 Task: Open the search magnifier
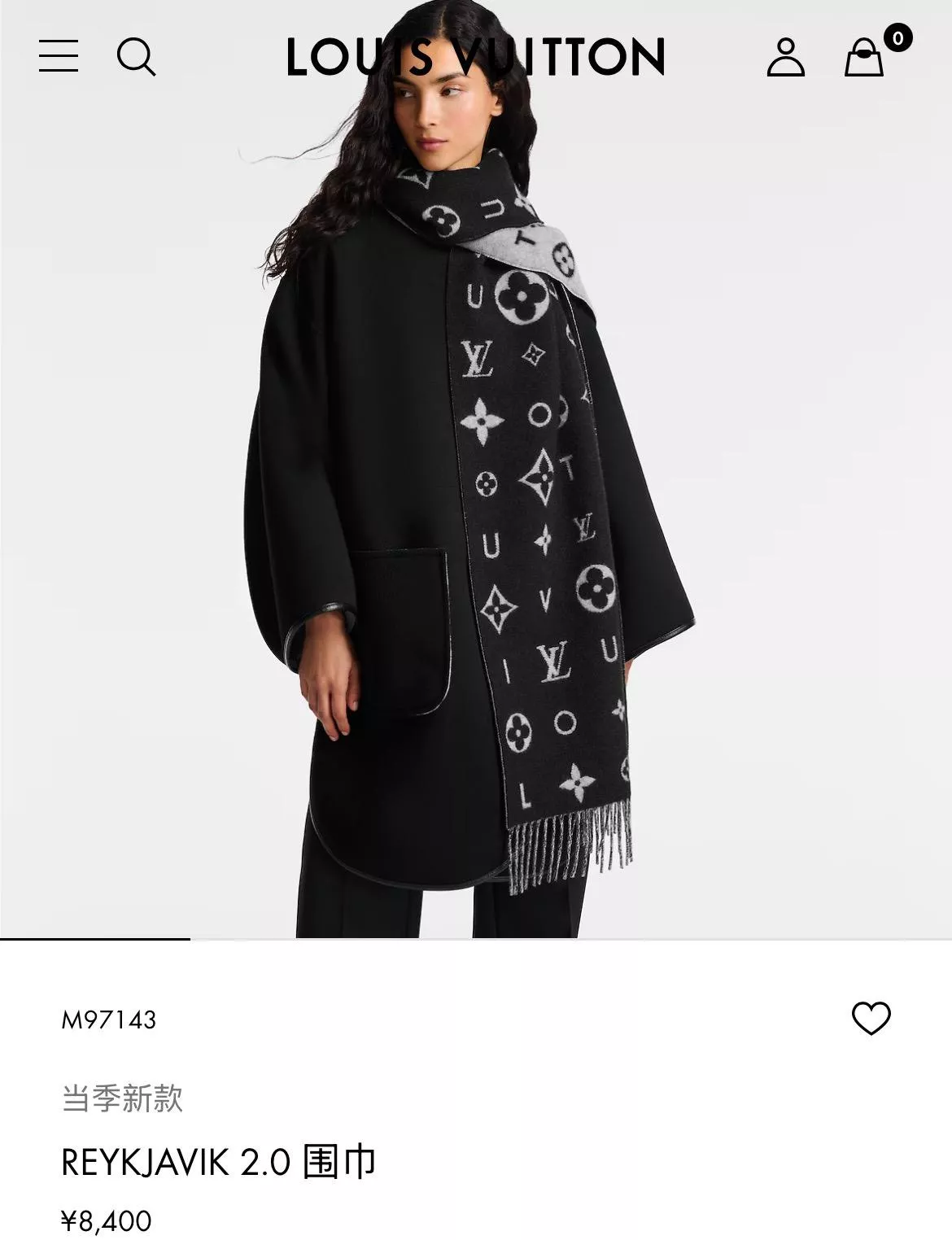136,57
